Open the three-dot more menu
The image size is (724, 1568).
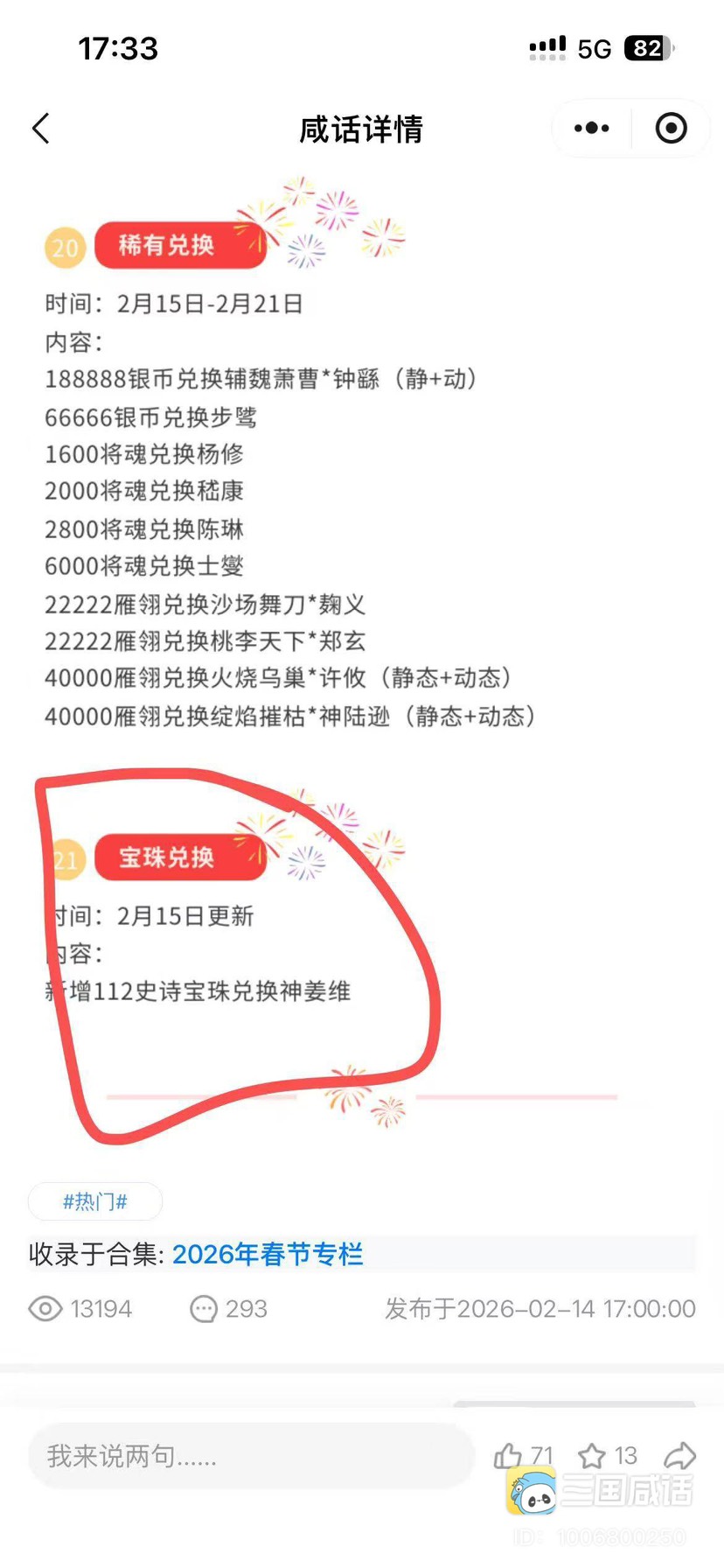tap(591, 129)
